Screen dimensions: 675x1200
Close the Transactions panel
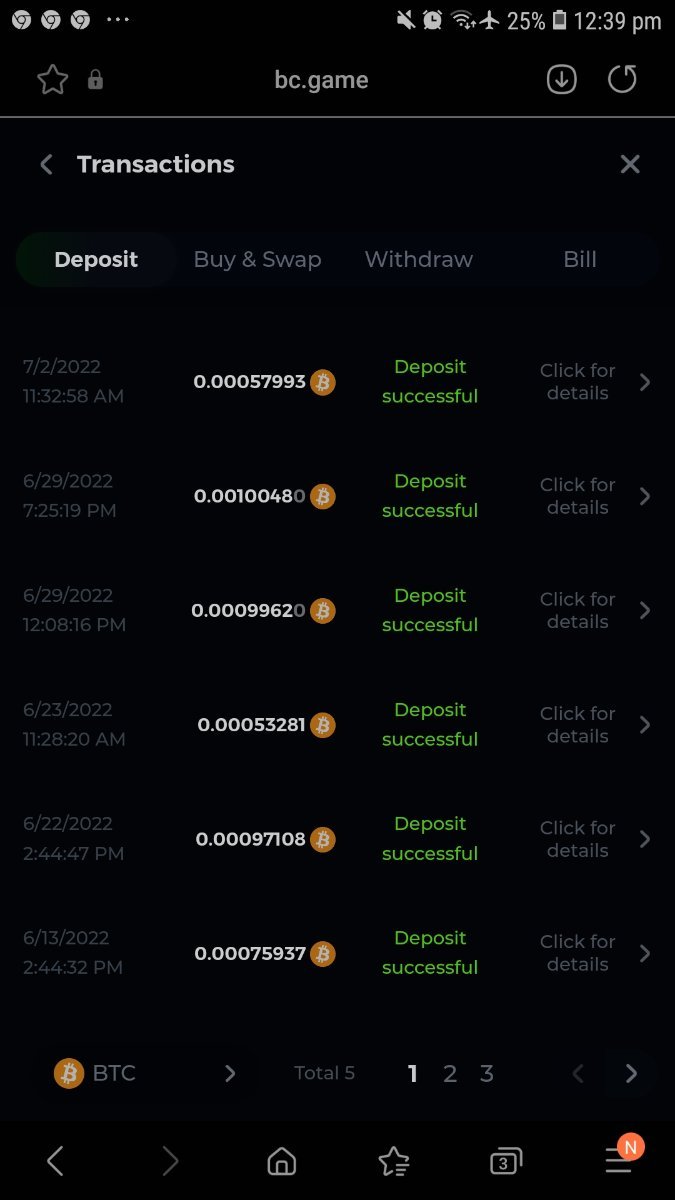[x=629, y=165]
